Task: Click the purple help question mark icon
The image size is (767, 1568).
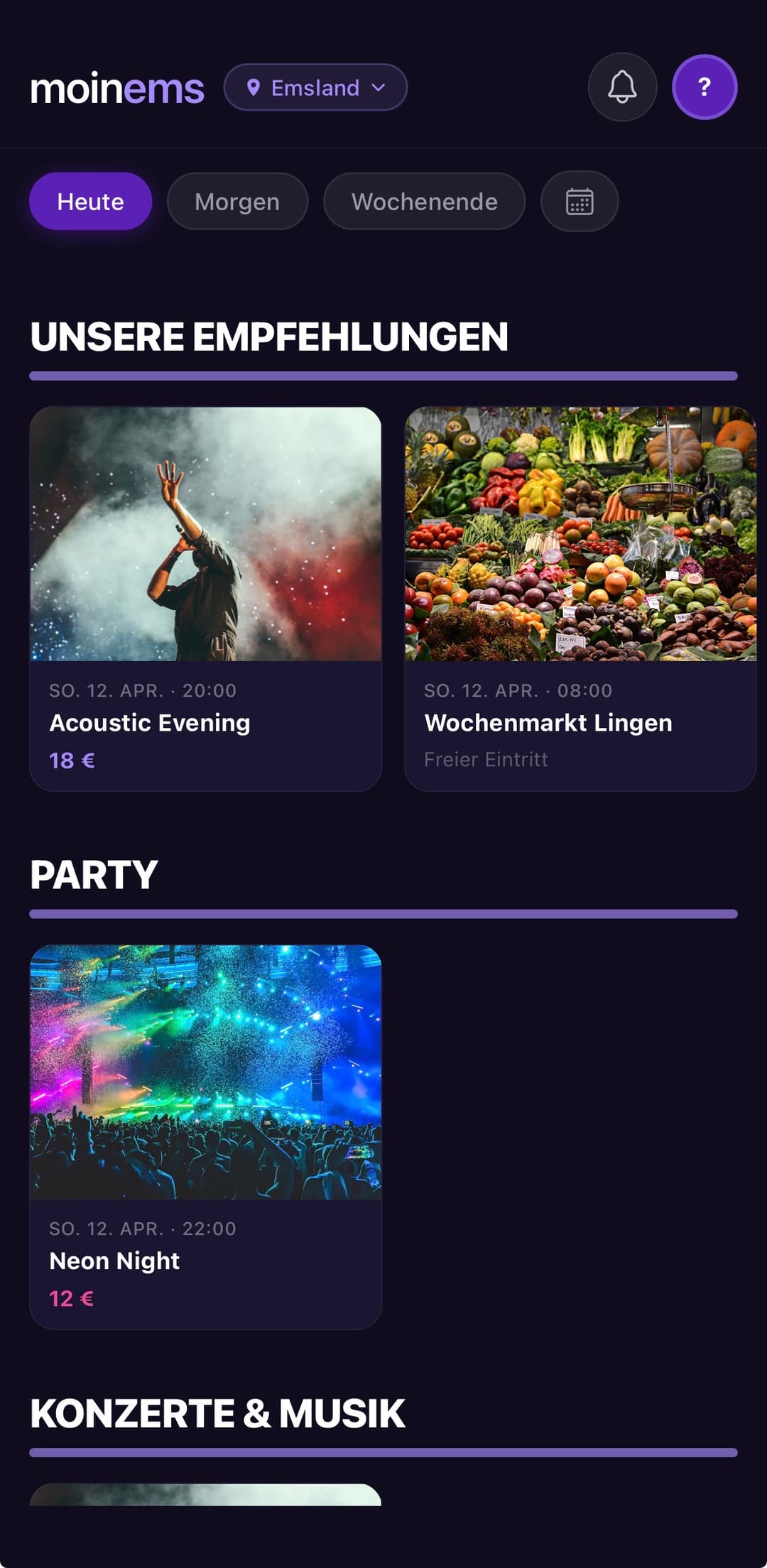Action: pos(704,87)
